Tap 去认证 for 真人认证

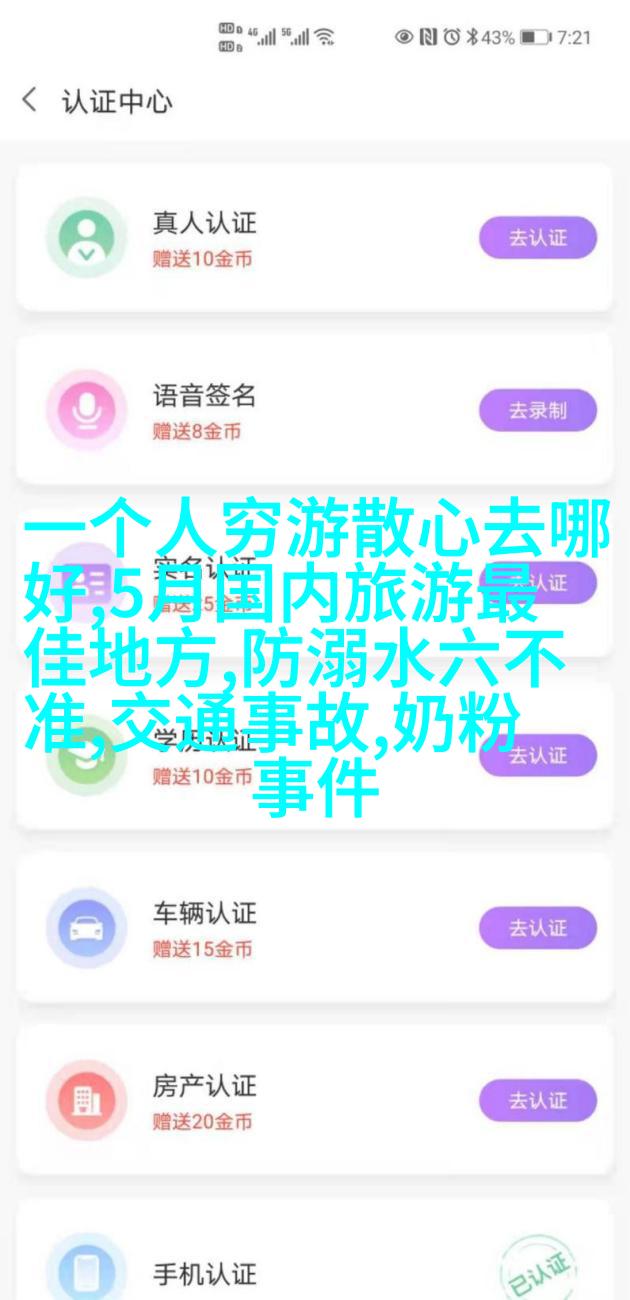[537, 238]
